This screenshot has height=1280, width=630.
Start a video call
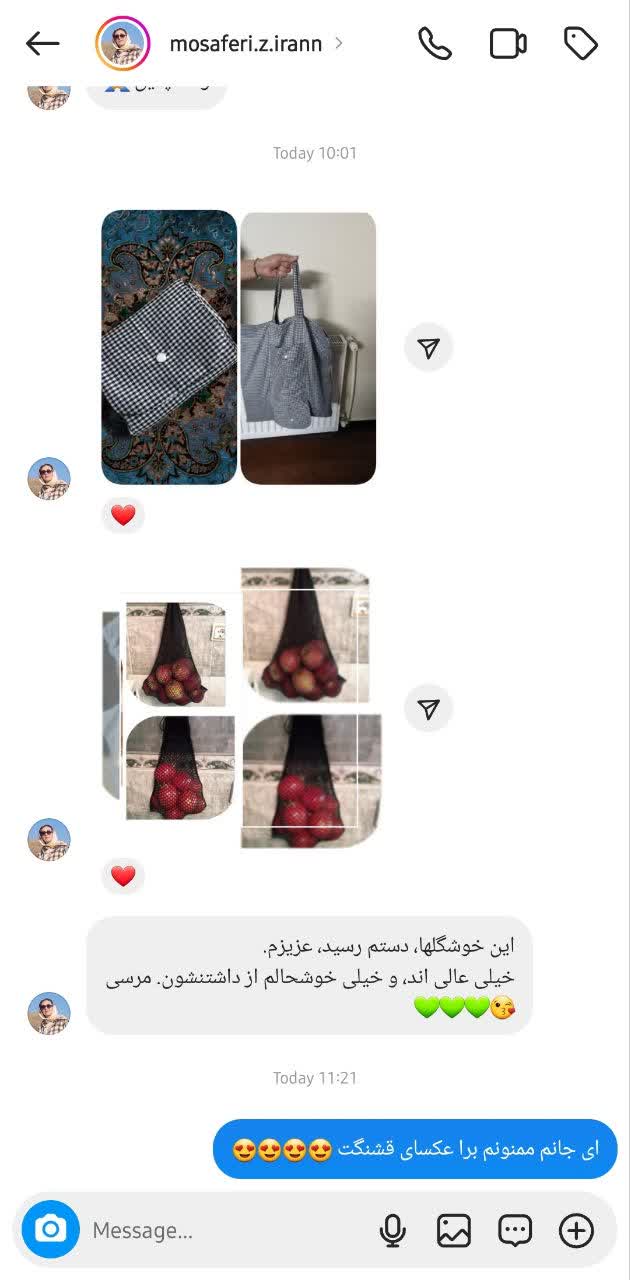click(508, 44)
